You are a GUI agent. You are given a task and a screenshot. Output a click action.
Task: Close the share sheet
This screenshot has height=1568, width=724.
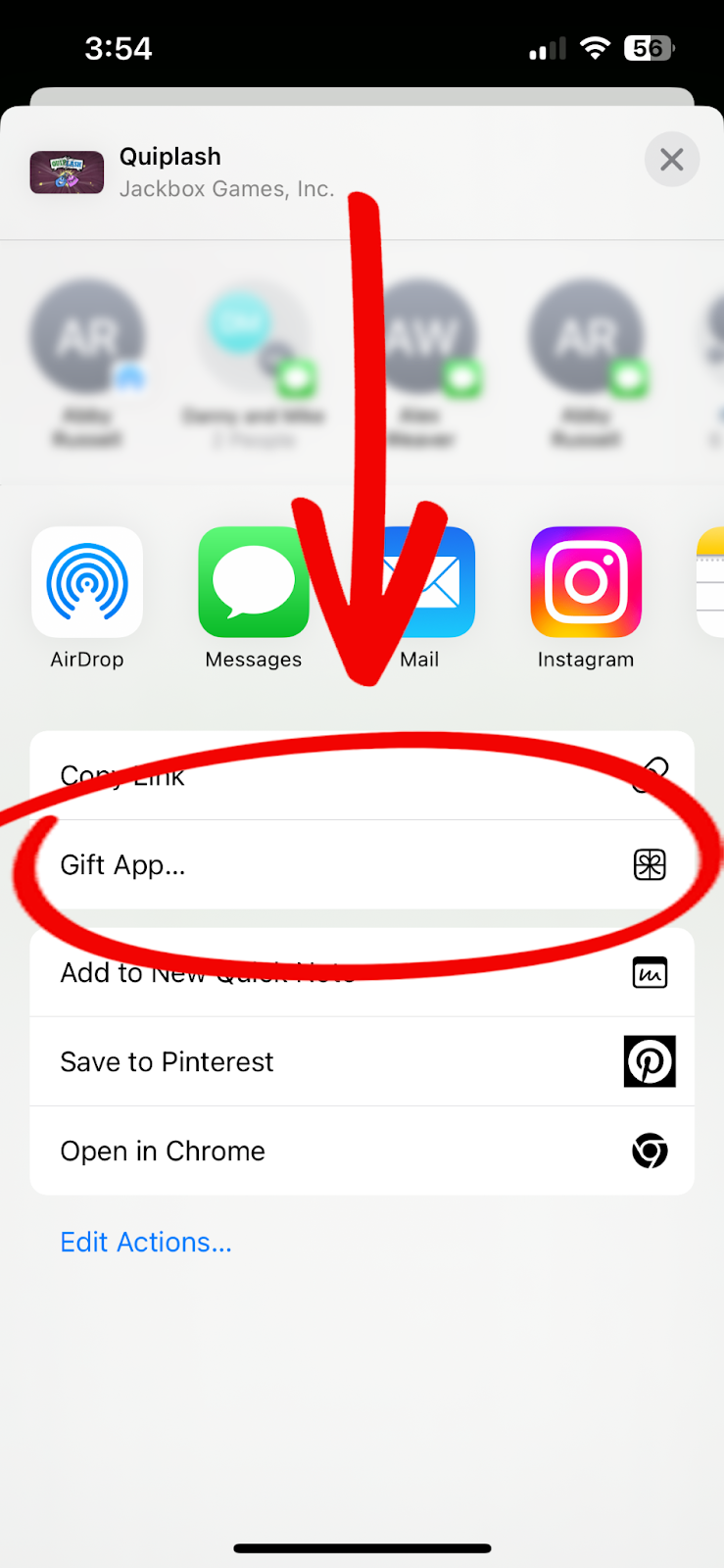(671, 160)
